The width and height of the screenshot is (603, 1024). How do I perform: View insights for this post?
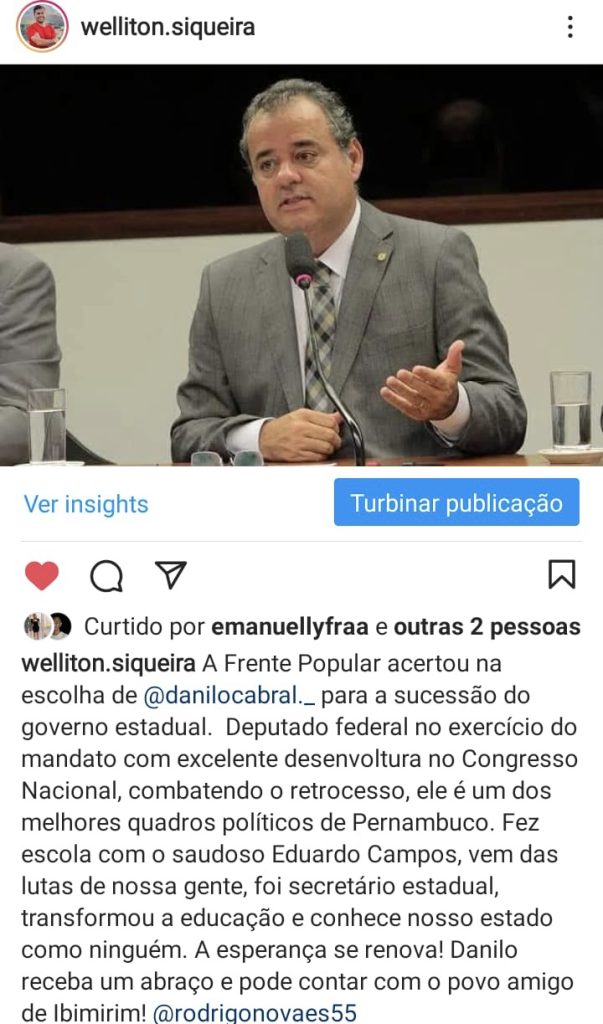click(86, 504)
